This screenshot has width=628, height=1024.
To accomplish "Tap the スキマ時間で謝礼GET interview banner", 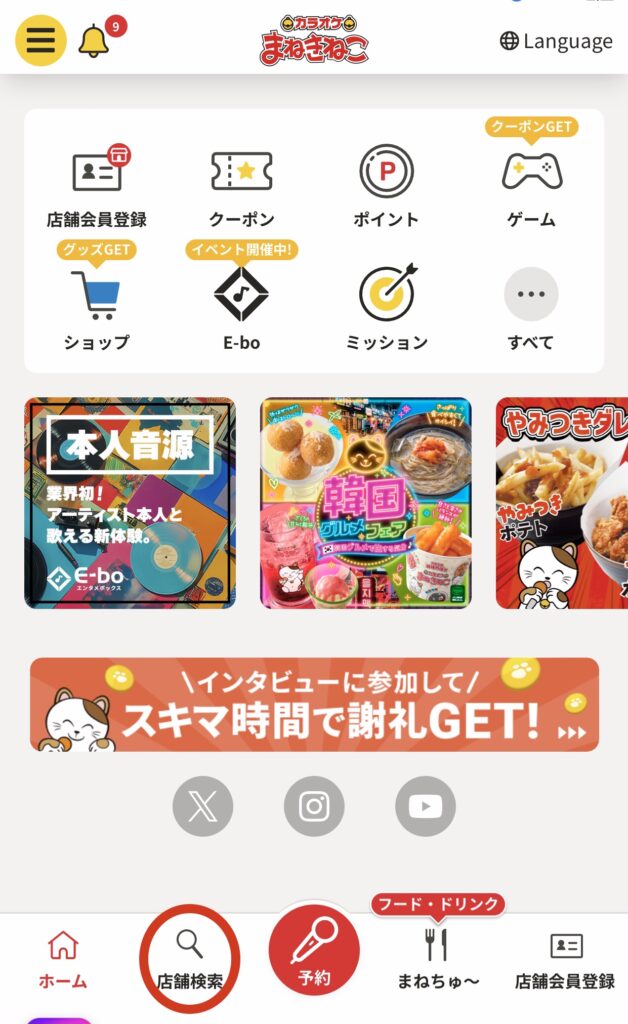I will click(x=314, y=705).
